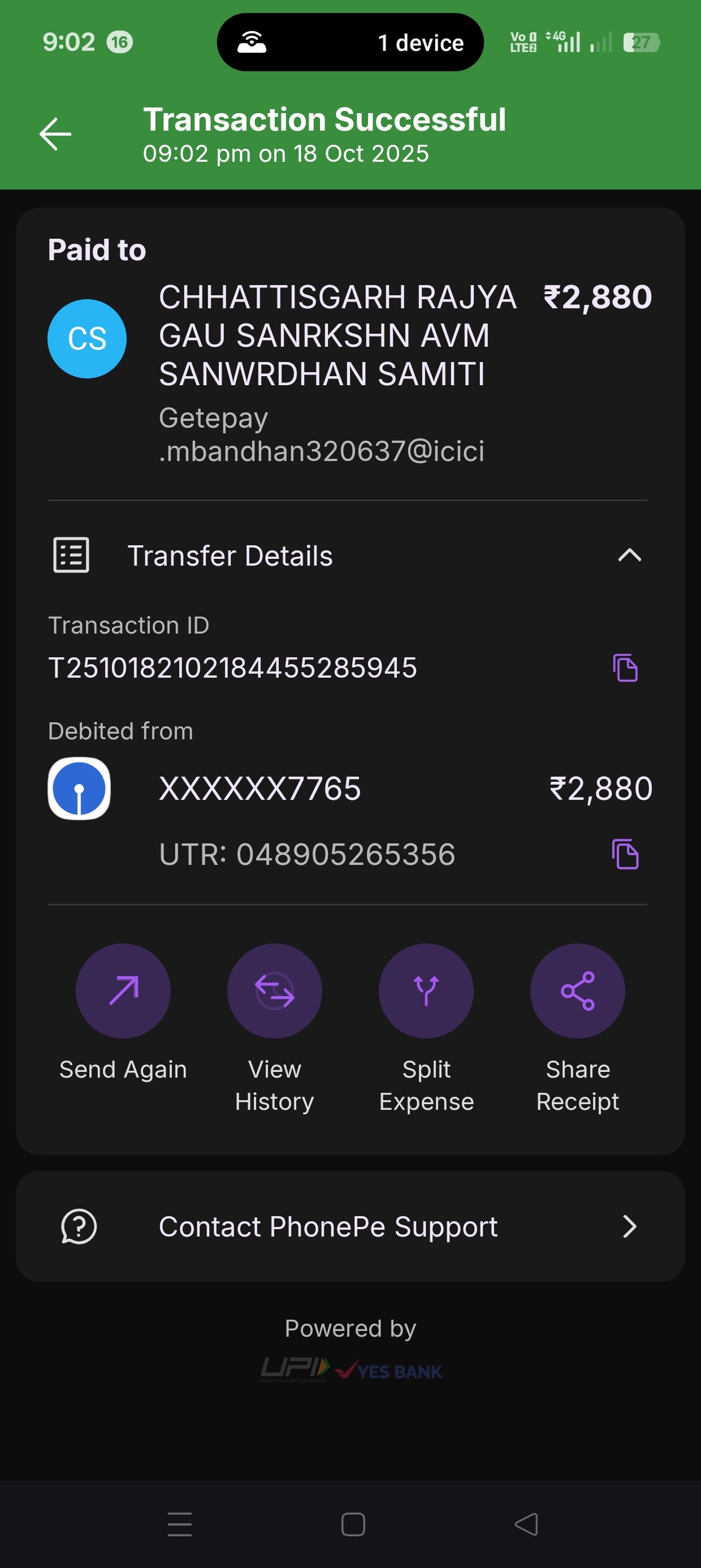Choose Split Expense

click(426, 991)
